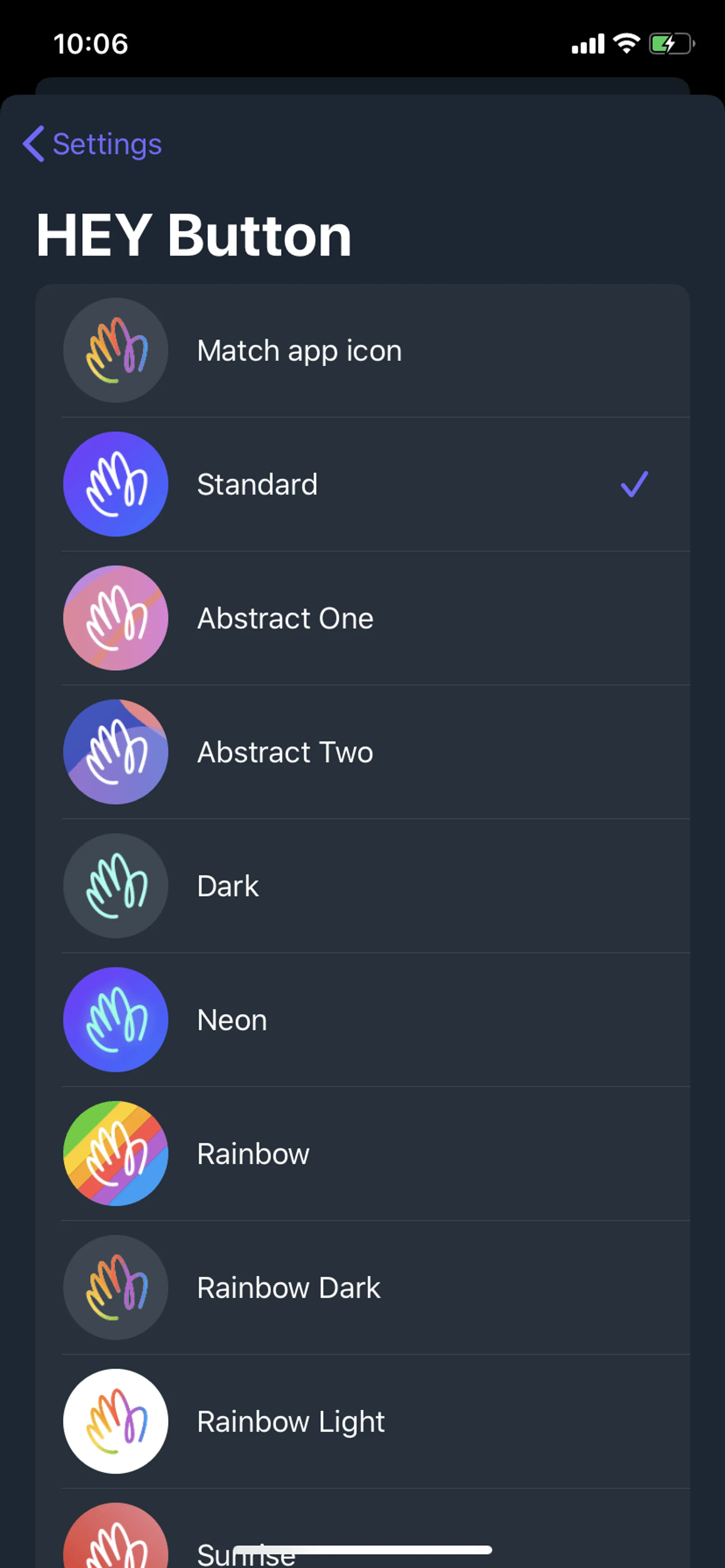Screen dimensions: 725x1568
Task: Pick the Abstract One style
Action: pyautogui.click(x=362, y=619)
